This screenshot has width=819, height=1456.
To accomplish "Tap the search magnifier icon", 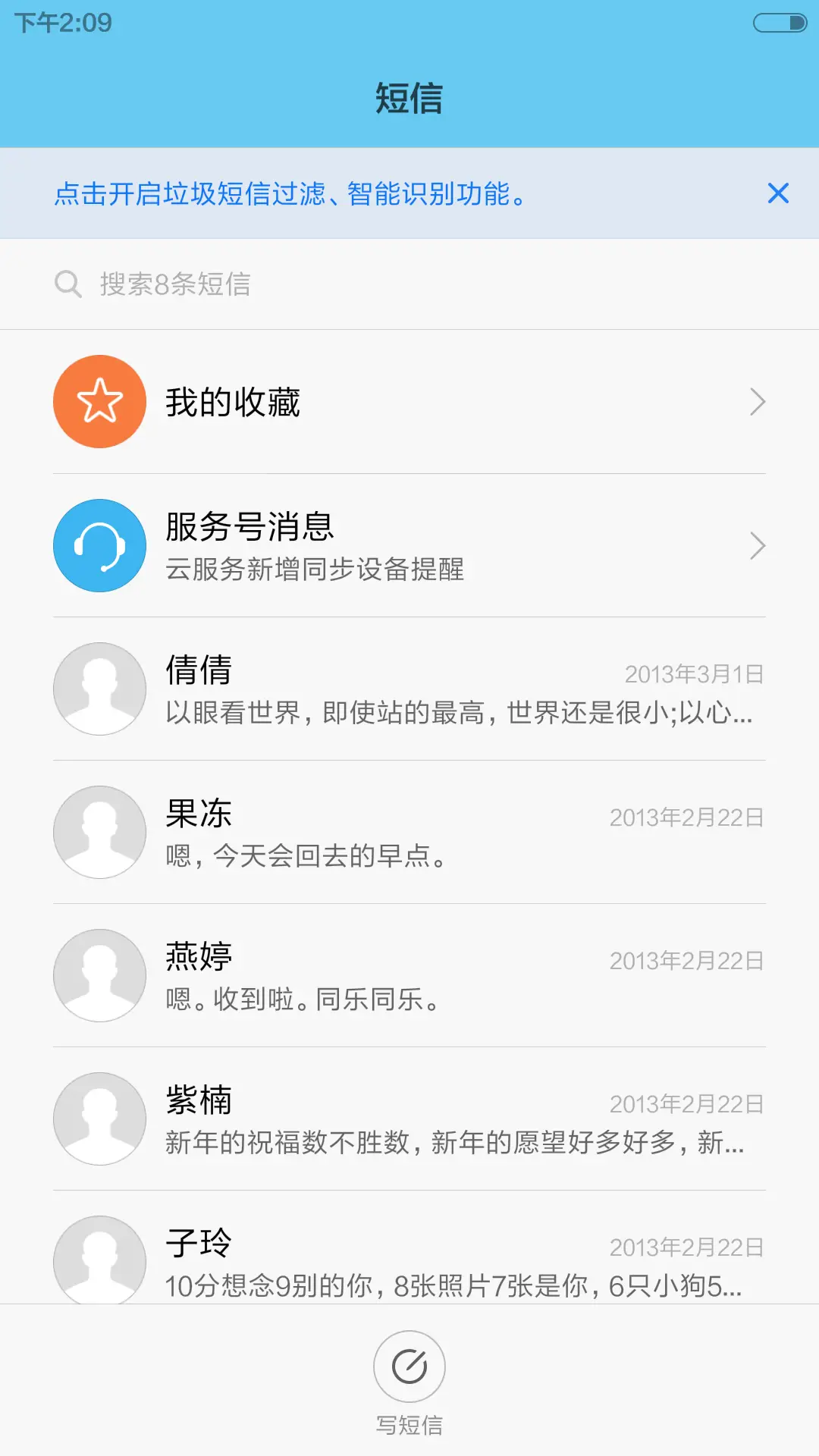I will coord(68,284).
